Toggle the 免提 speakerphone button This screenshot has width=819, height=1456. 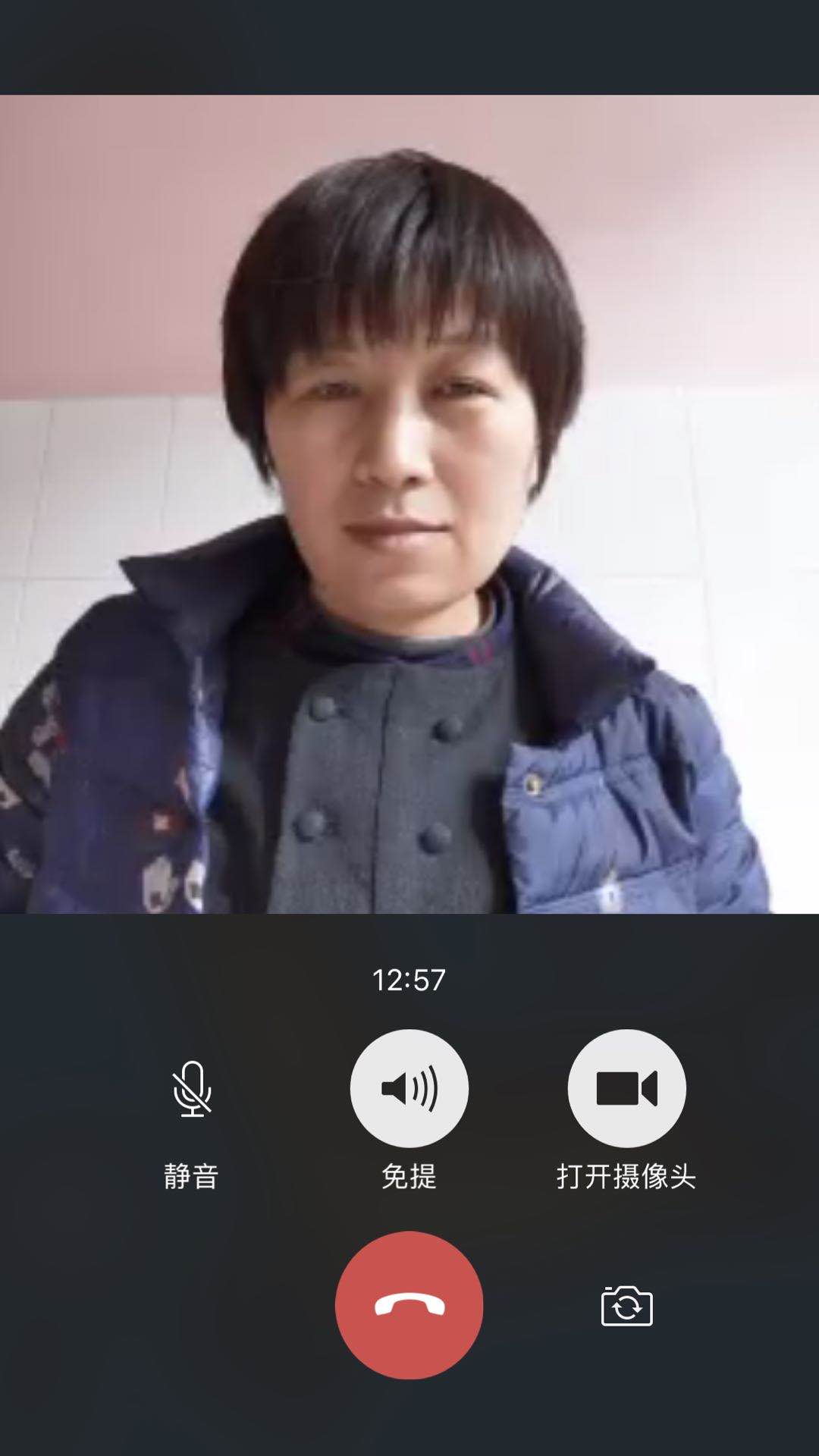409,1088
